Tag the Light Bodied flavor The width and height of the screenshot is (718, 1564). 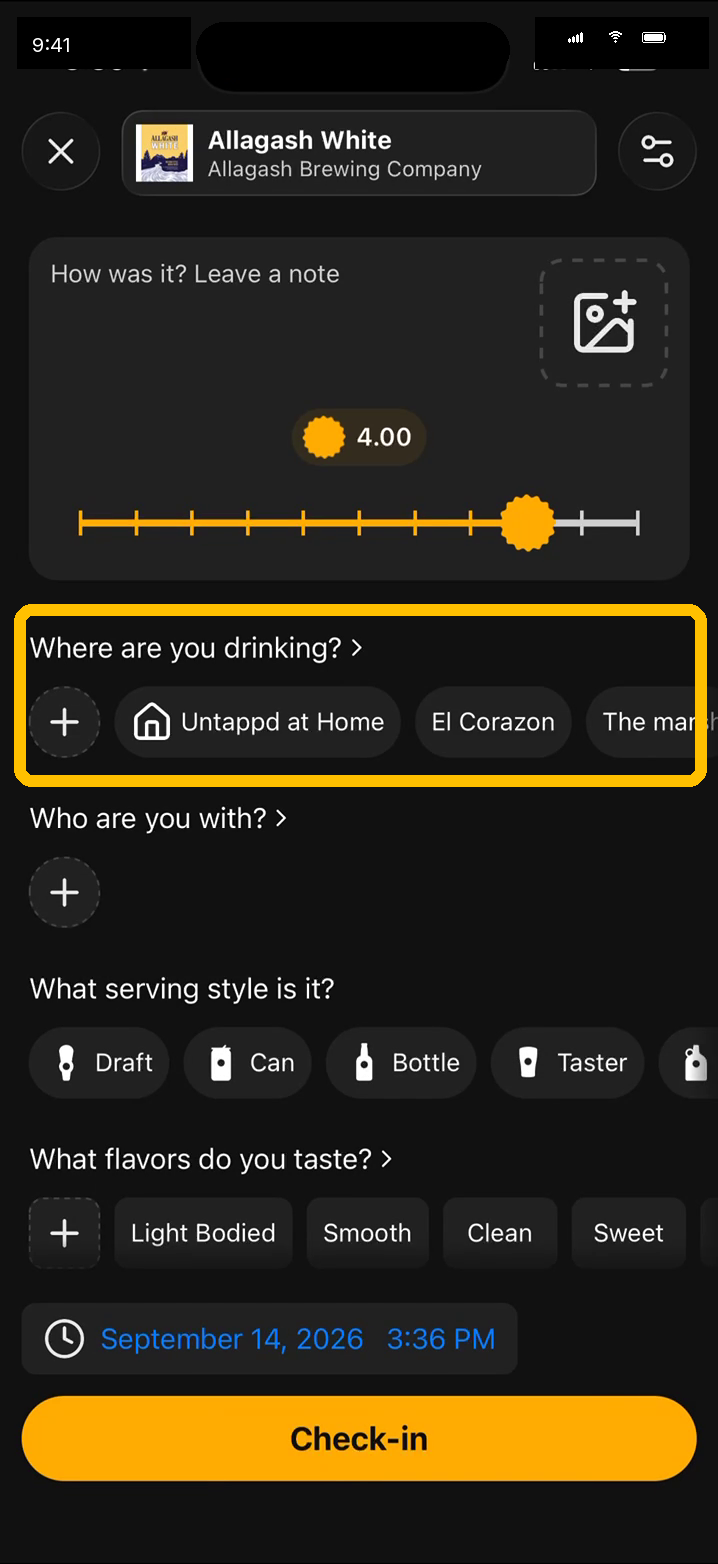click(203, 1233)
